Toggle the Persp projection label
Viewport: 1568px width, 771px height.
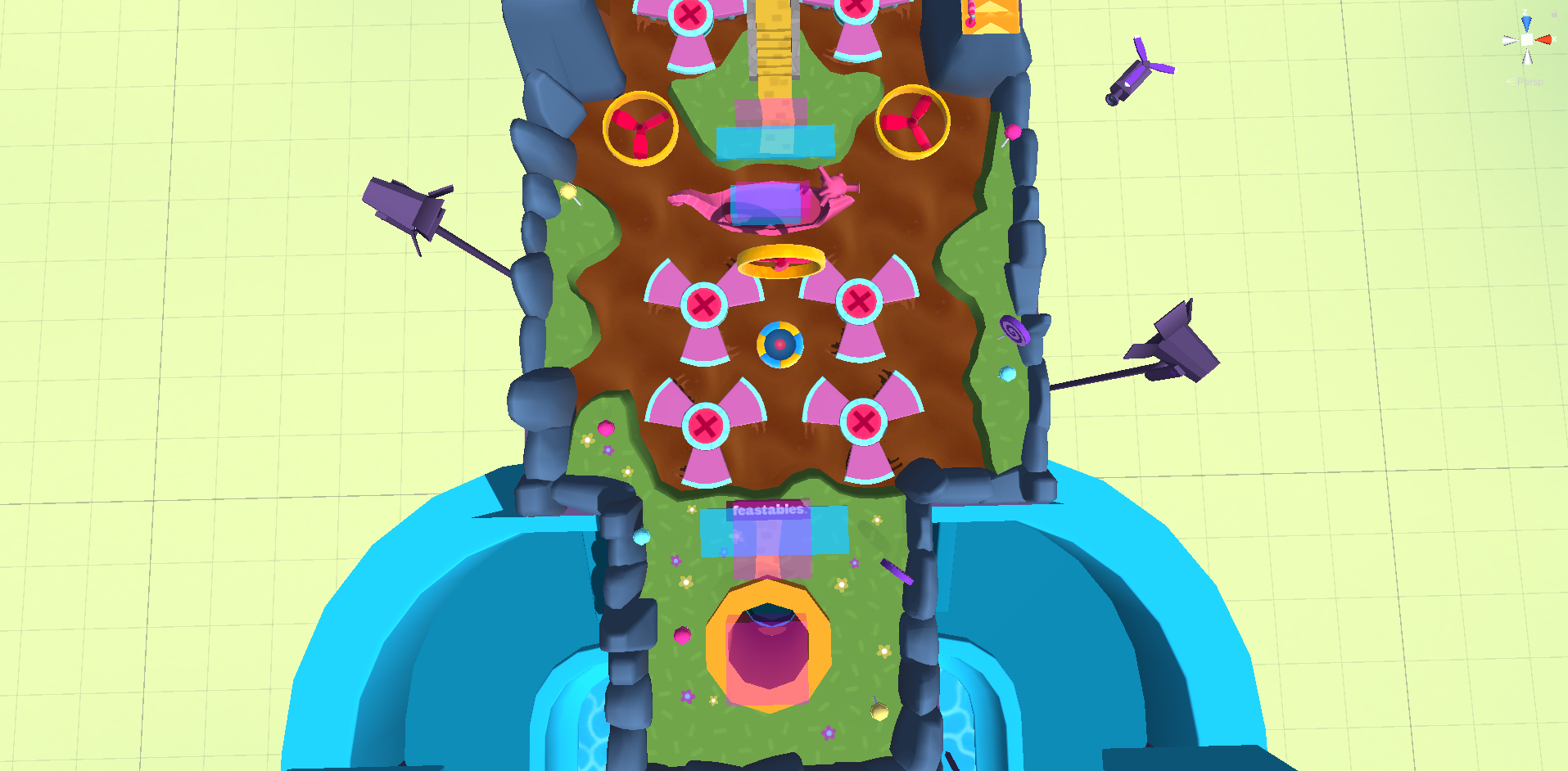pyautogui.click(x=1529, y=82)
